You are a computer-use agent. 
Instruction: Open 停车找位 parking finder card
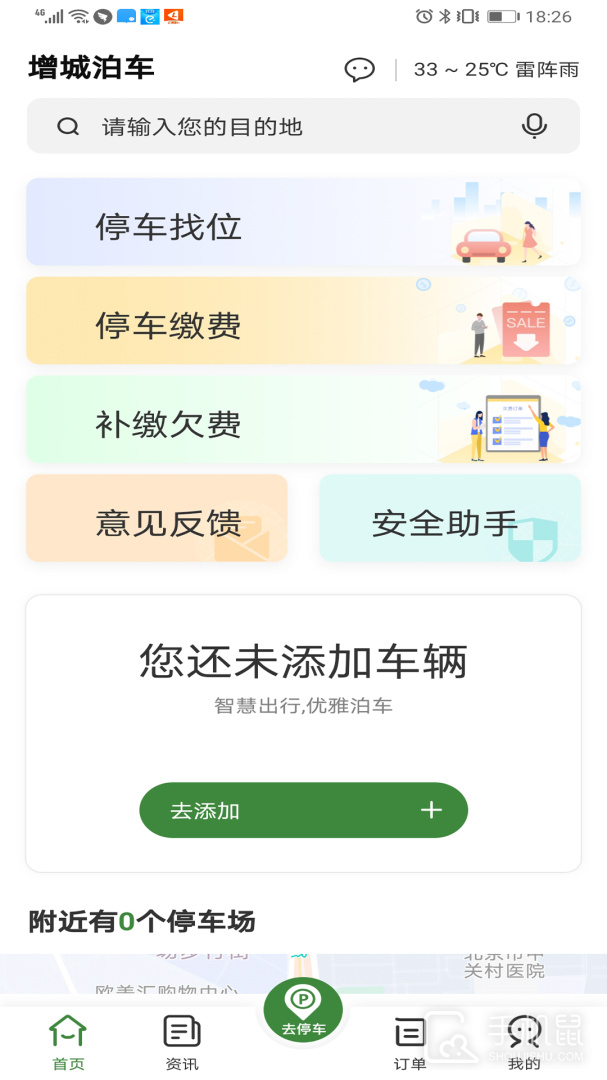[303, 223]
